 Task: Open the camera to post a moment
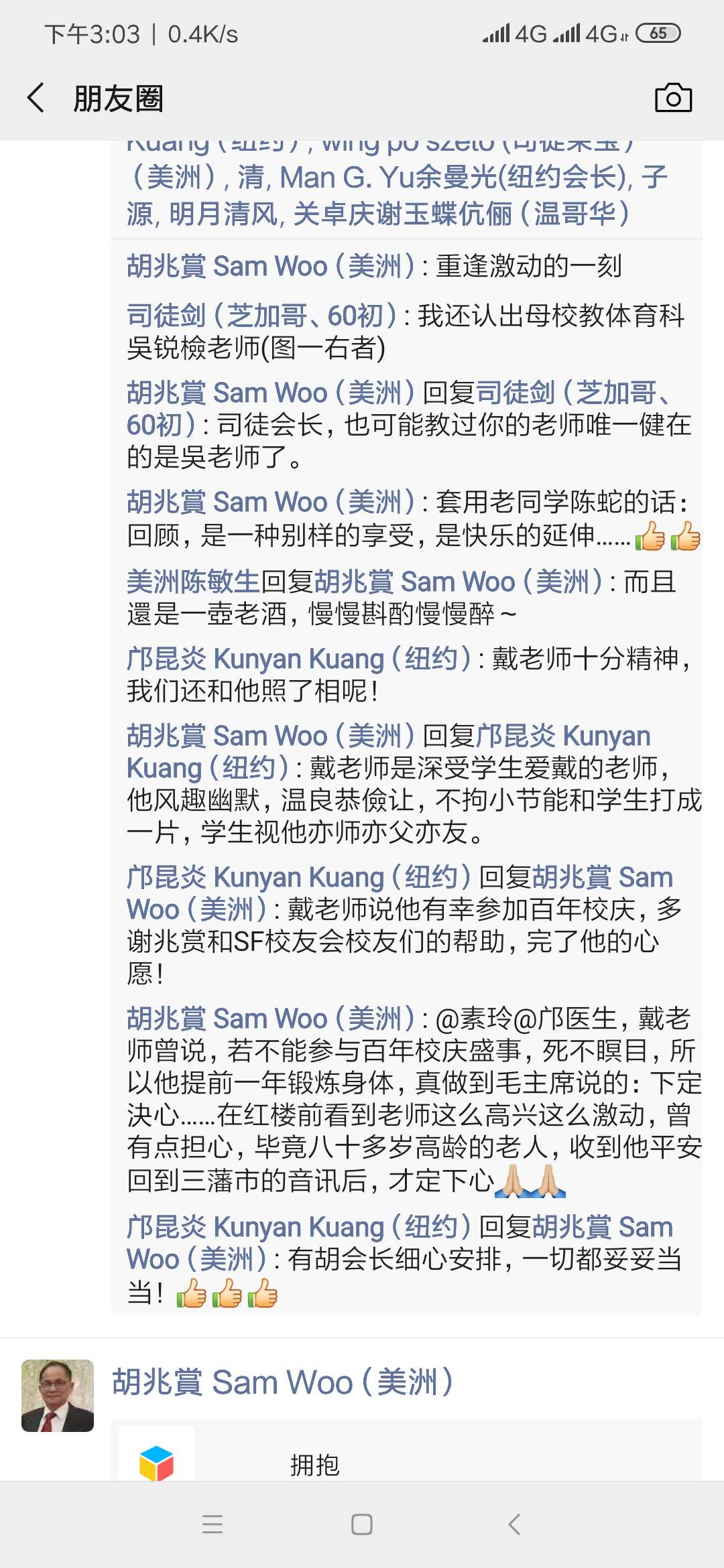click(673, 98)
